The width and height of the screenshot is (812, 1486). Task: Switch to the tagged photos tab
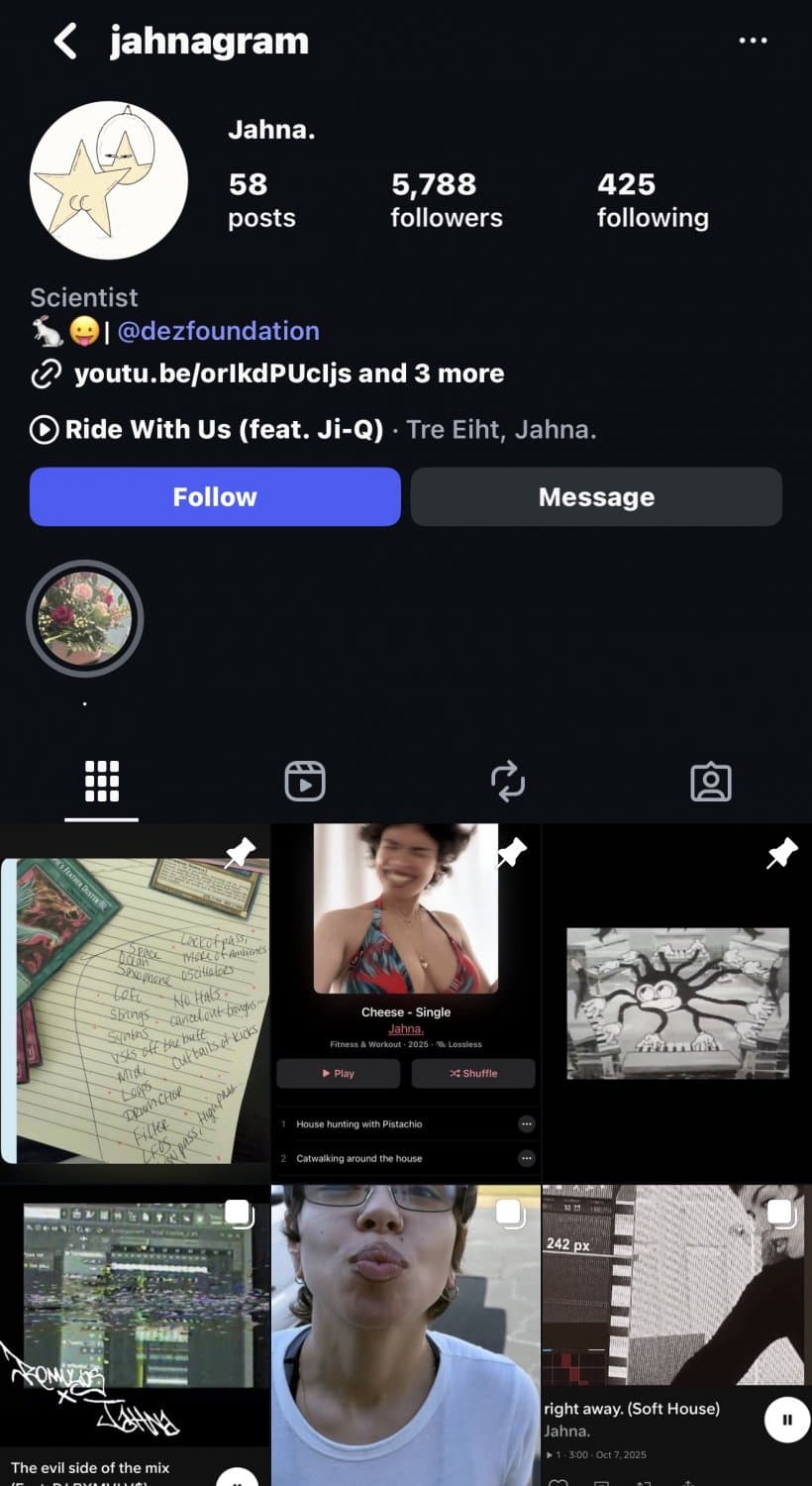click(711, 781)
